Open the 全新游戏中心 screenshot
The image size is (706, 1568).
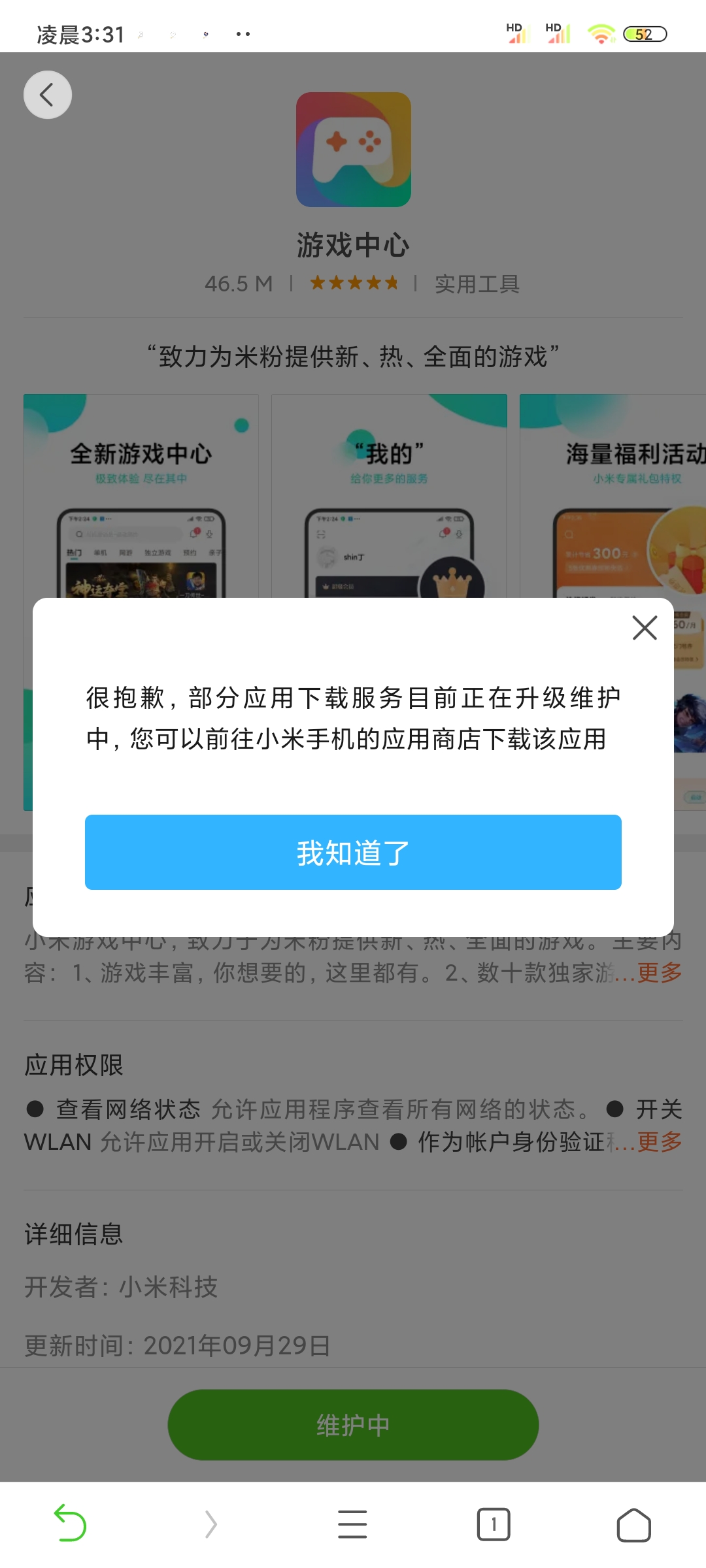pyautogui.click(x=141, y=497)
